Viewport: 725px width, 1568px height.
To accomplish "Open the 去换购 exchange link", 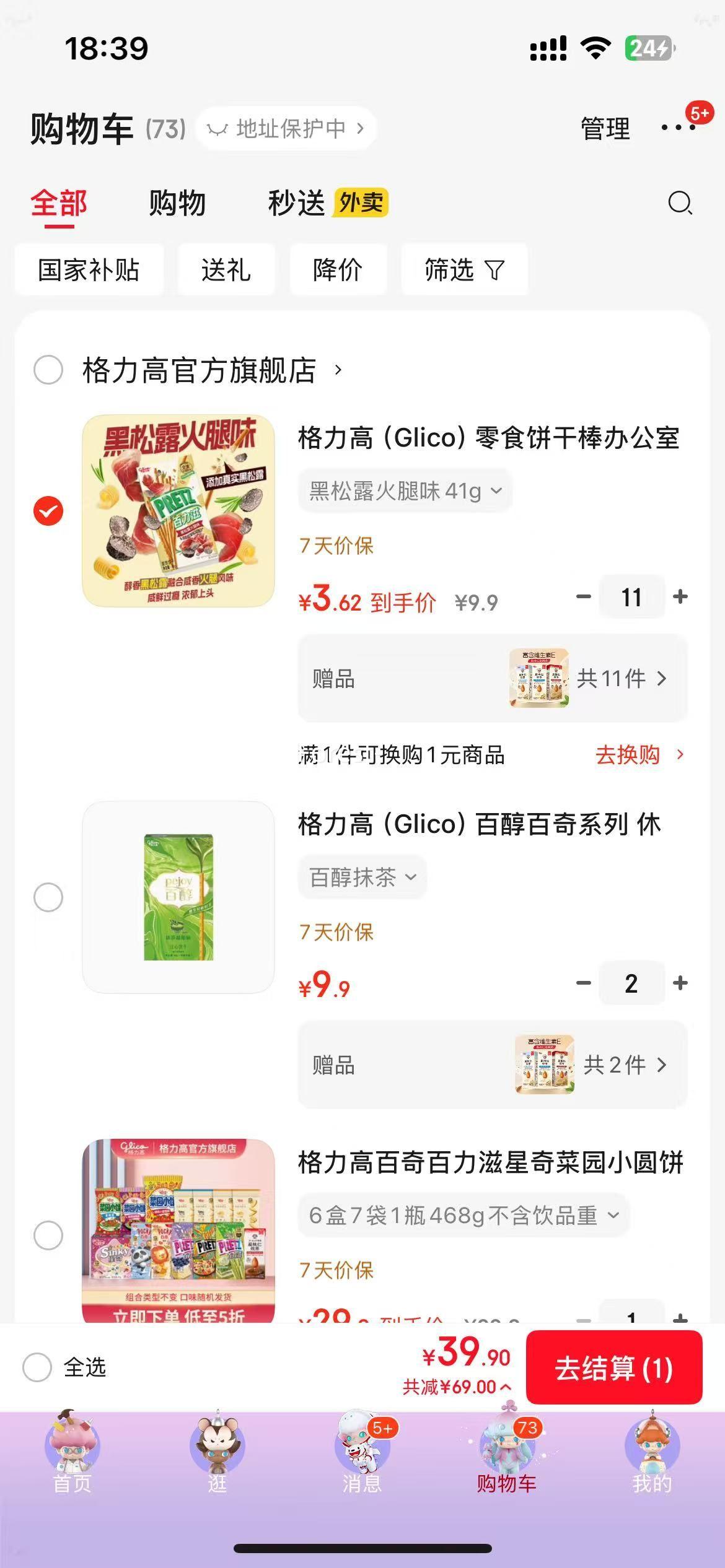I will click(x=628, y=756).
